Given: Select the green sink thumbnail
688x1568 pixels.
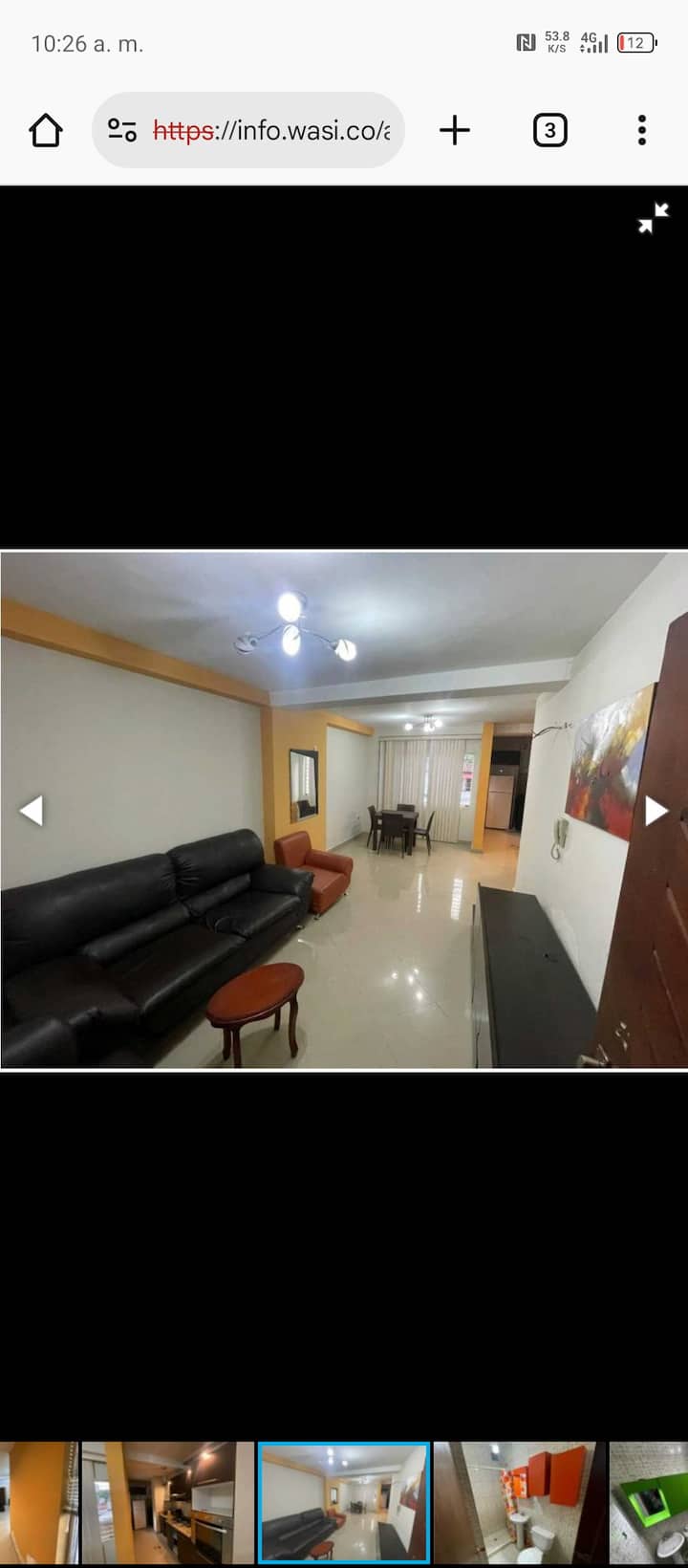Looking at the screenshot, I should (x=650, y=1502).
